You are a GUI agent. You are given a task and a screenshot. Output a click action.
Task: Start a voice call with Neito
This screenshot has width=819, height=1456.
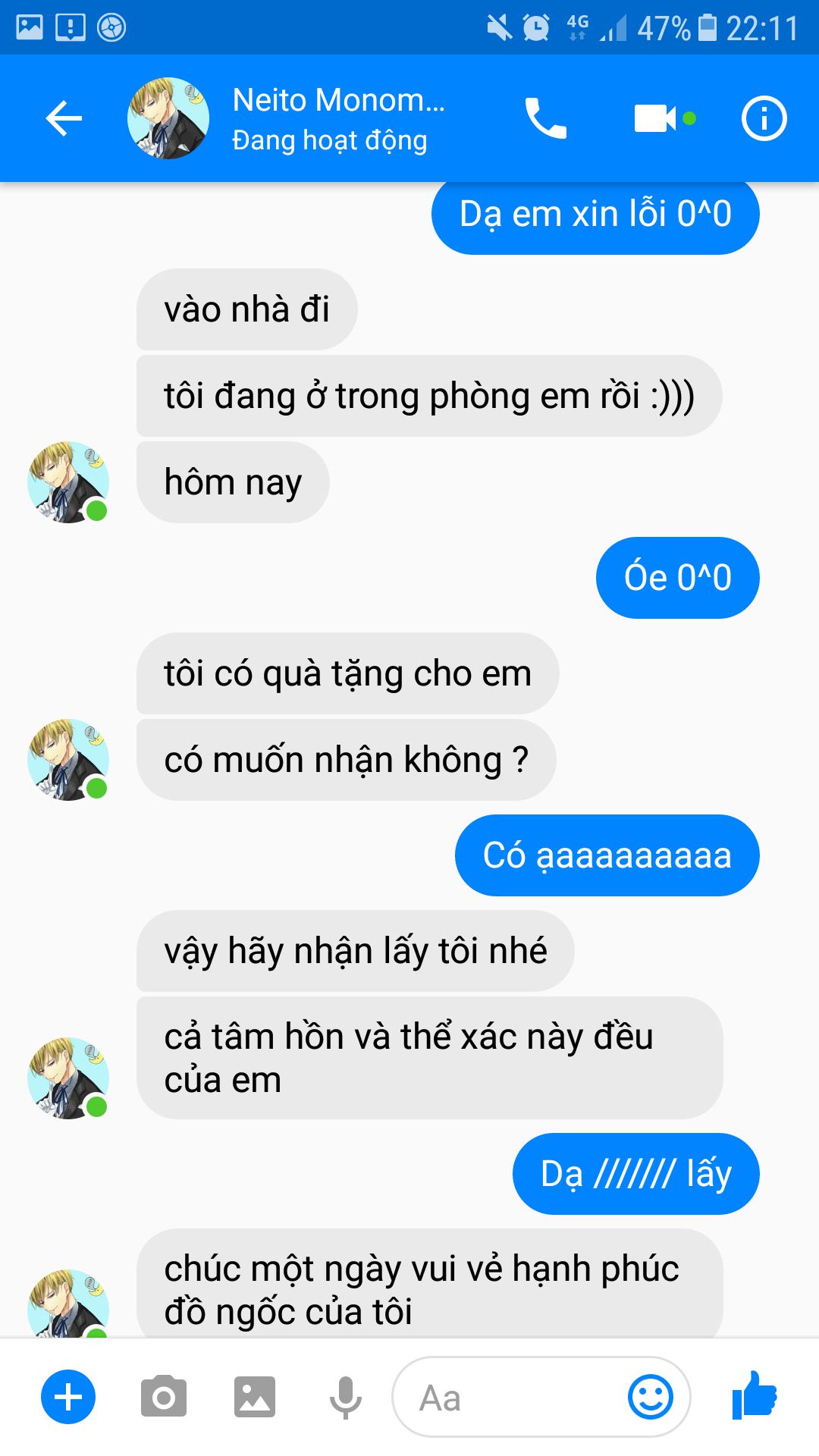click(545, 118)
